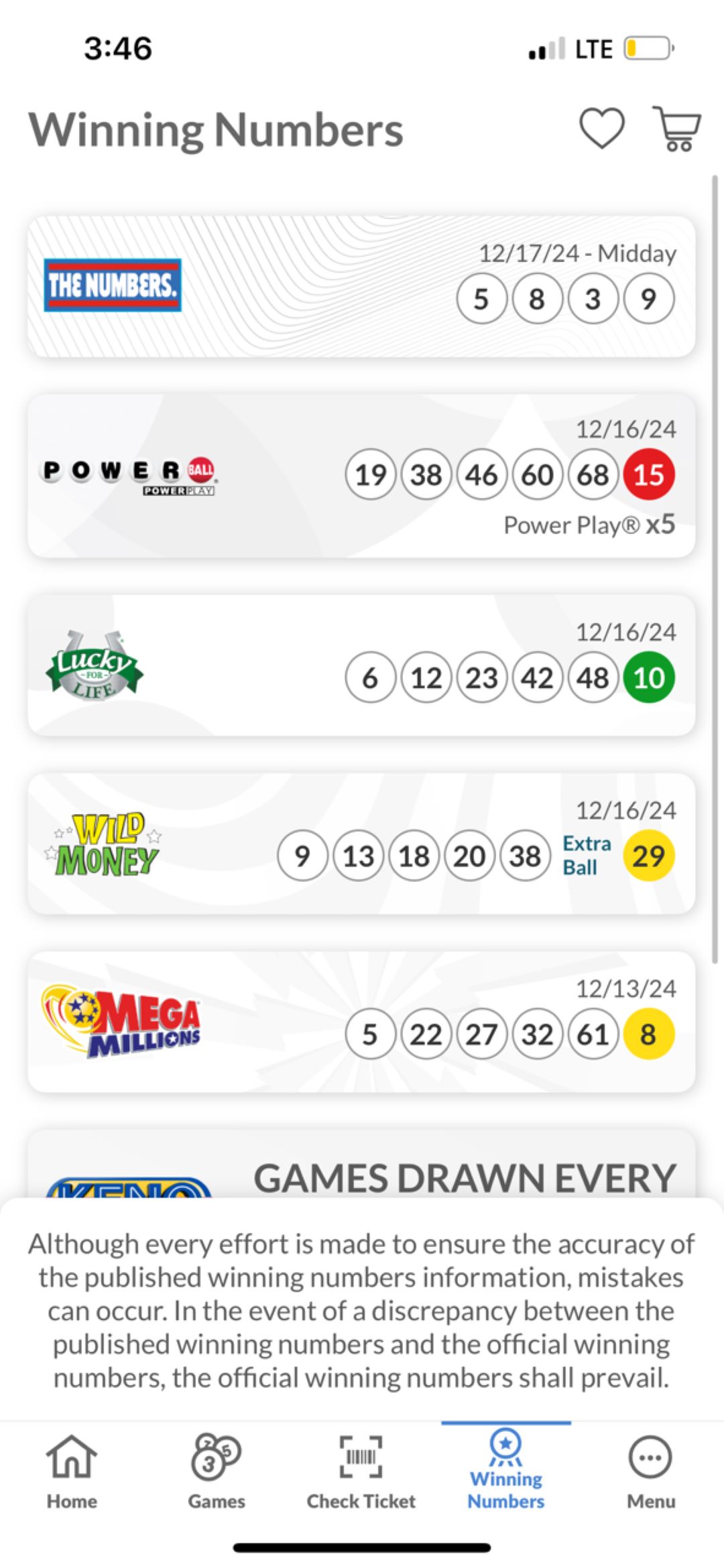Tap the favorites heart icon

coord(601,127)
